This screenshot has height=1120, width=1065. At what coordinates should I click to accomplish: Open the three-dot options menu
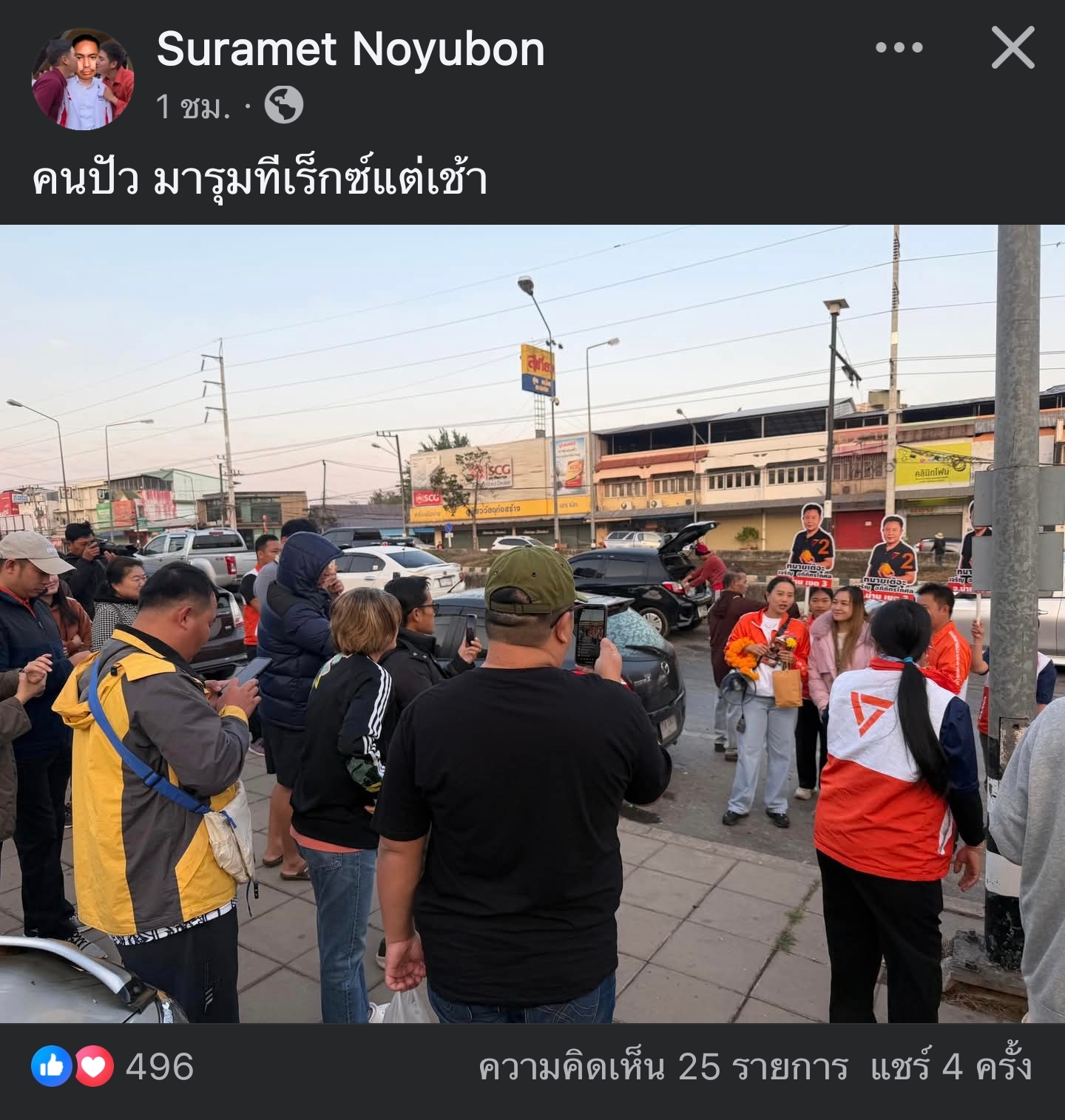click(899, 48)
